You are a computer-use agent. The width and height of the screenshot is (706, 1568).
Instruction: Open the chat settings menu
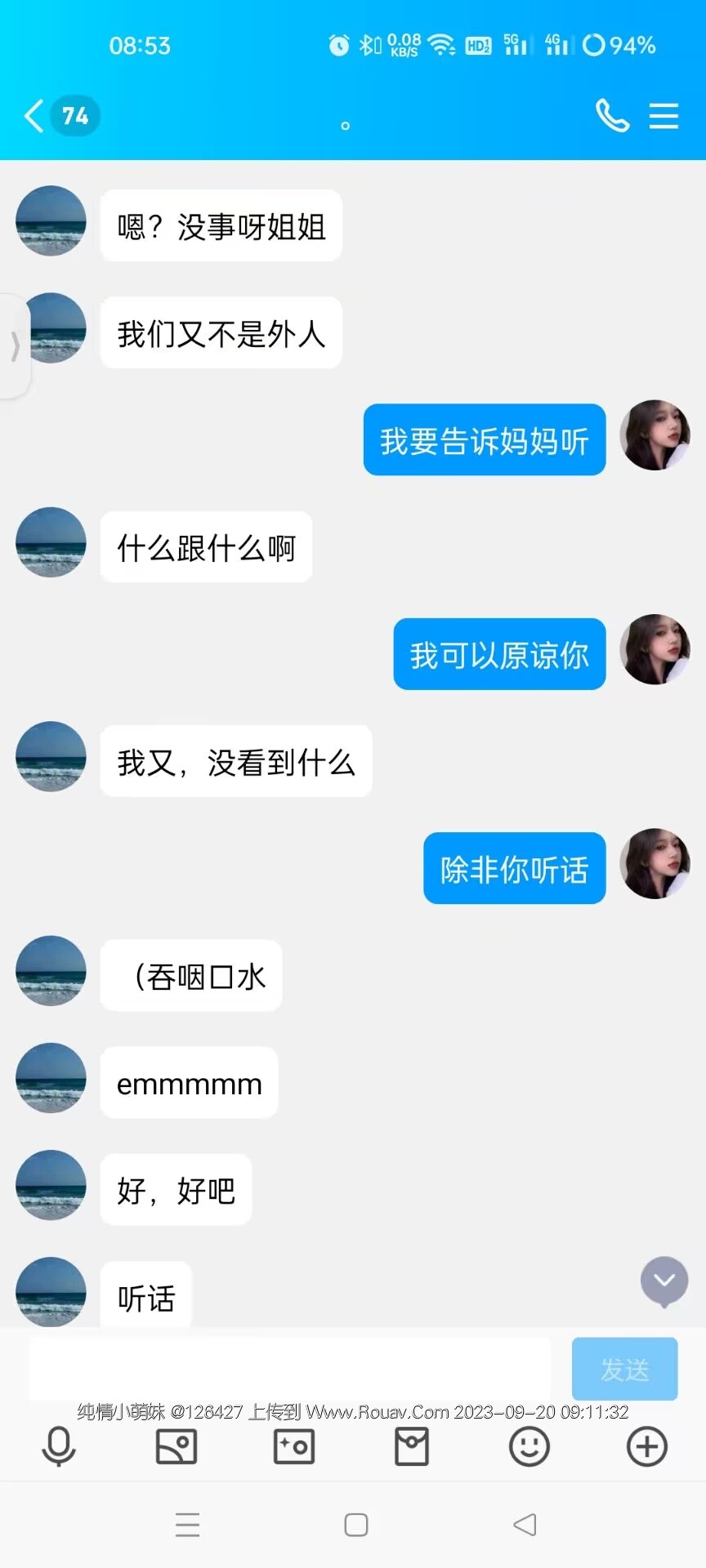pyautogui.click(x=664, y=116)
